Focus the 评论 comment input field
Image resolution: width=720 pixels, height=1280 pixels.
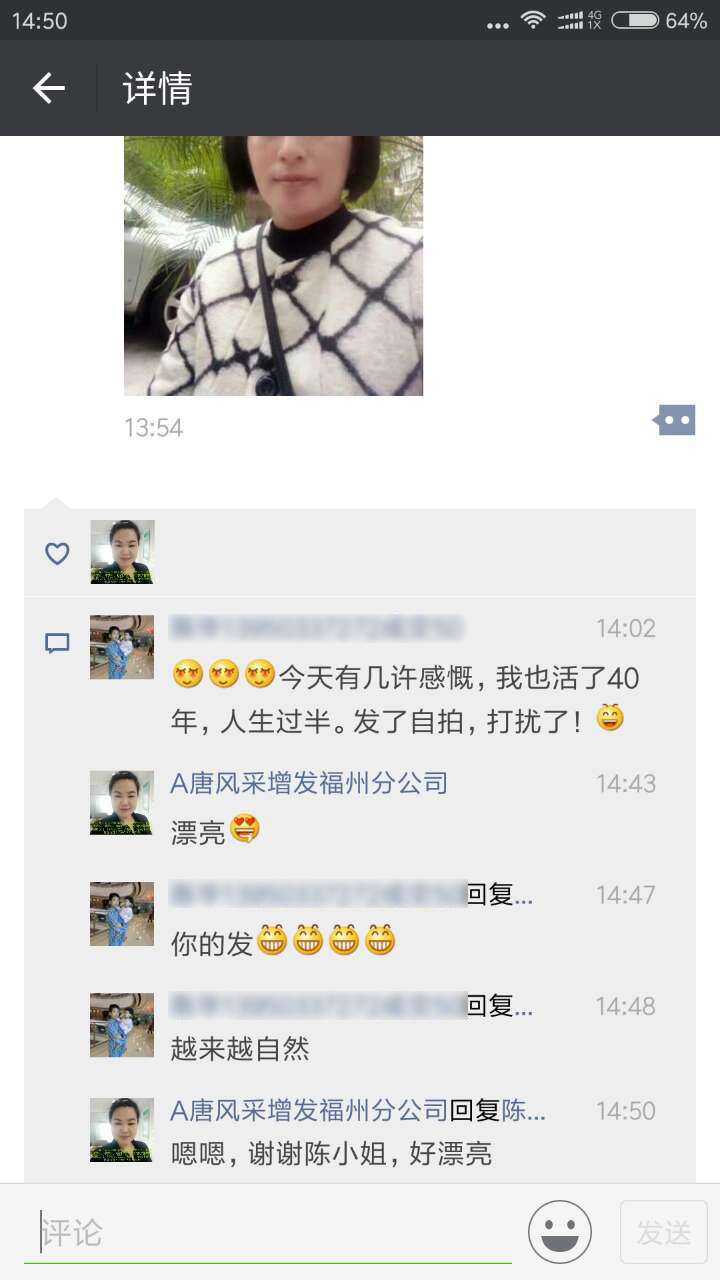(x=270, y=1232)
